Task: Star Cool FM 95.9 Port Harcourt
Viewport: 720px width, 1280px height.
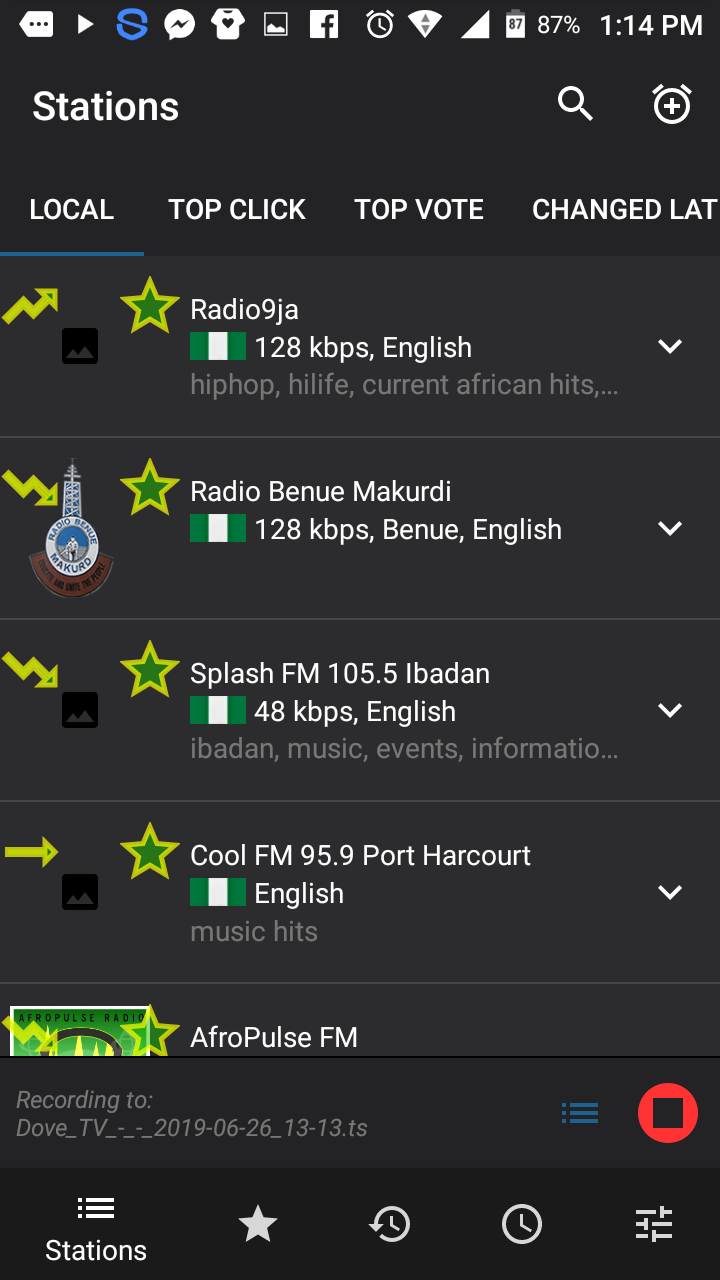Action: tap(149, 851)
